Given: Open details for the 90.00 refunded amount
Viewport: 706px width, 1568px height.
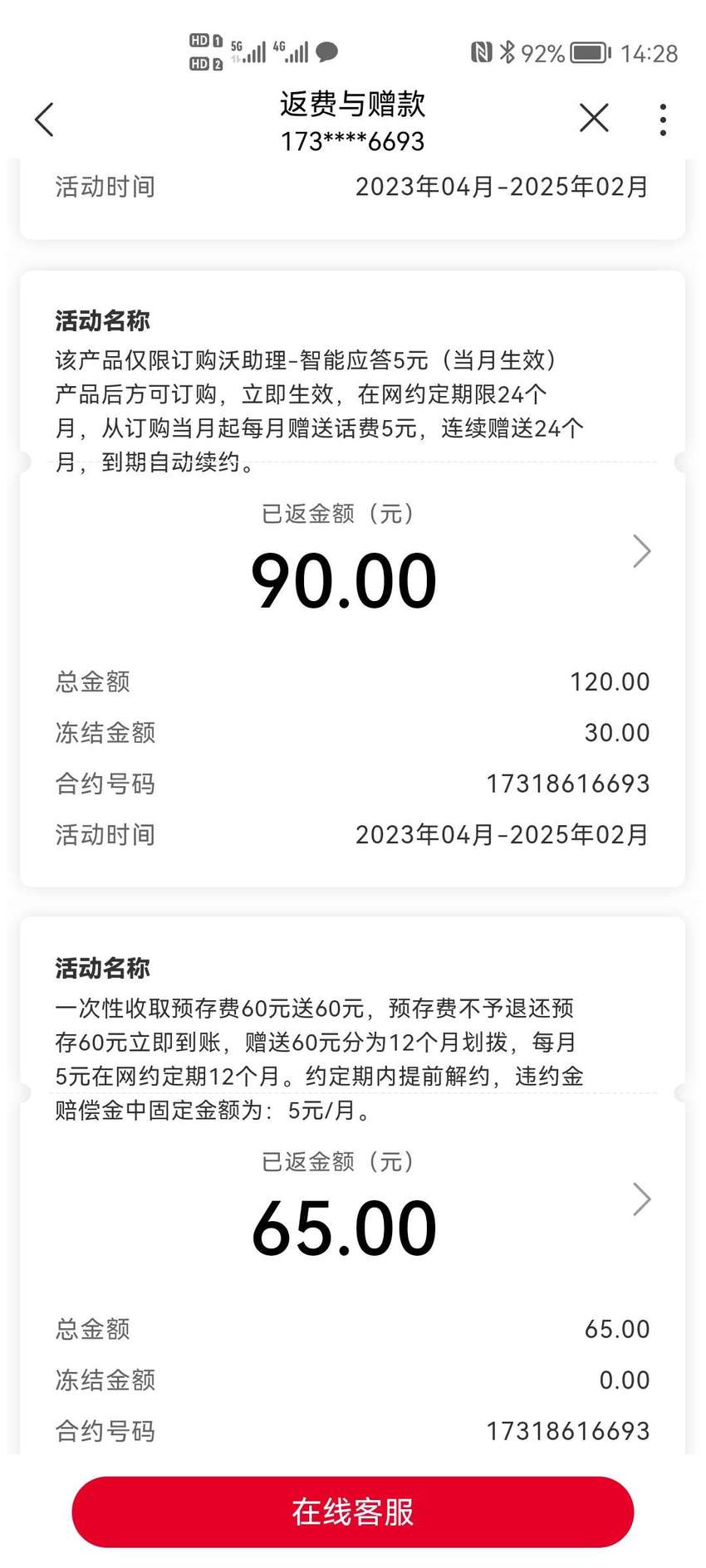Looking at the screenshot, I should click(641, 551).
